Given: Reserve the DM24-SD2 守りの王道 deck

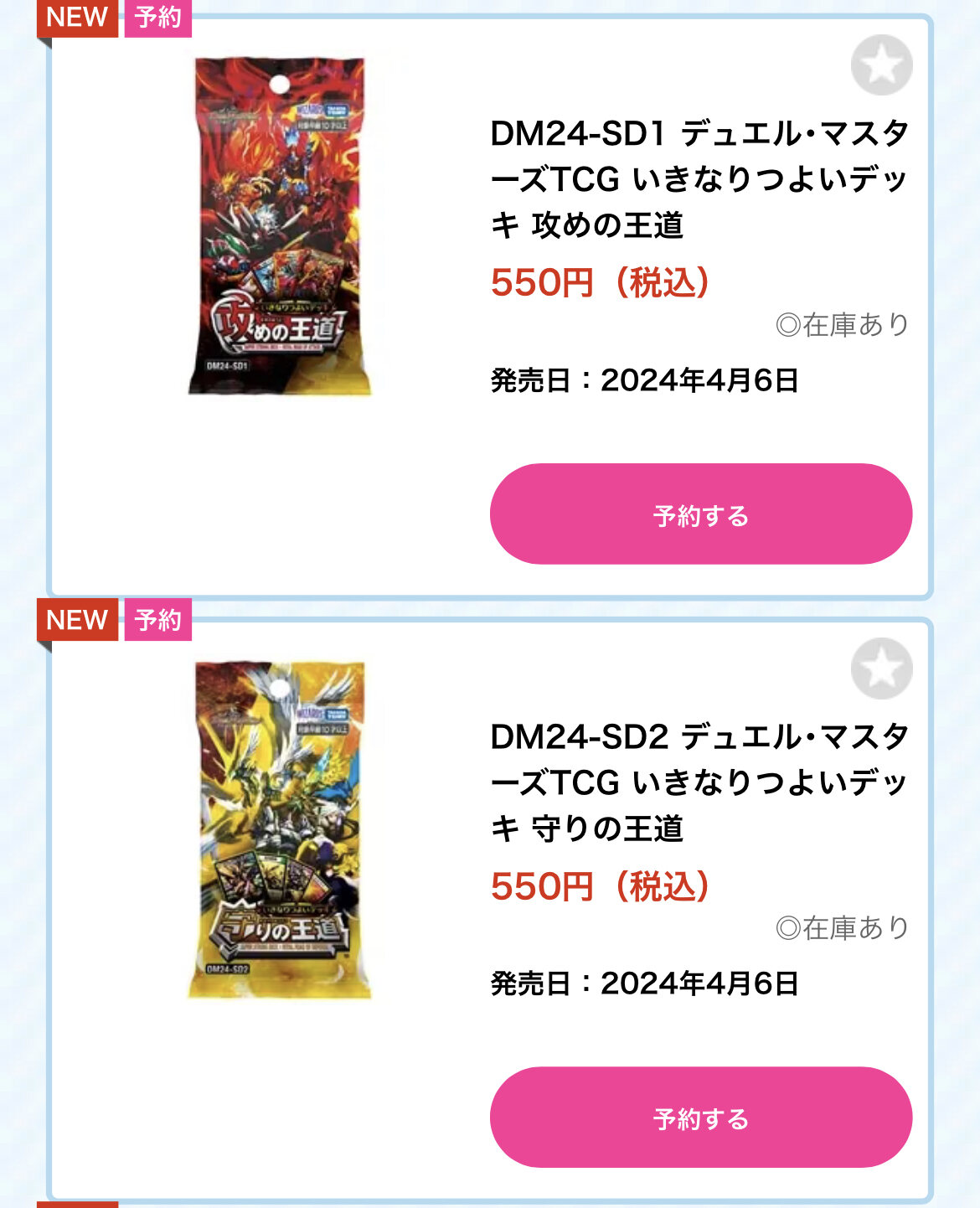Looking at the screenshot, I should 700,1117.
